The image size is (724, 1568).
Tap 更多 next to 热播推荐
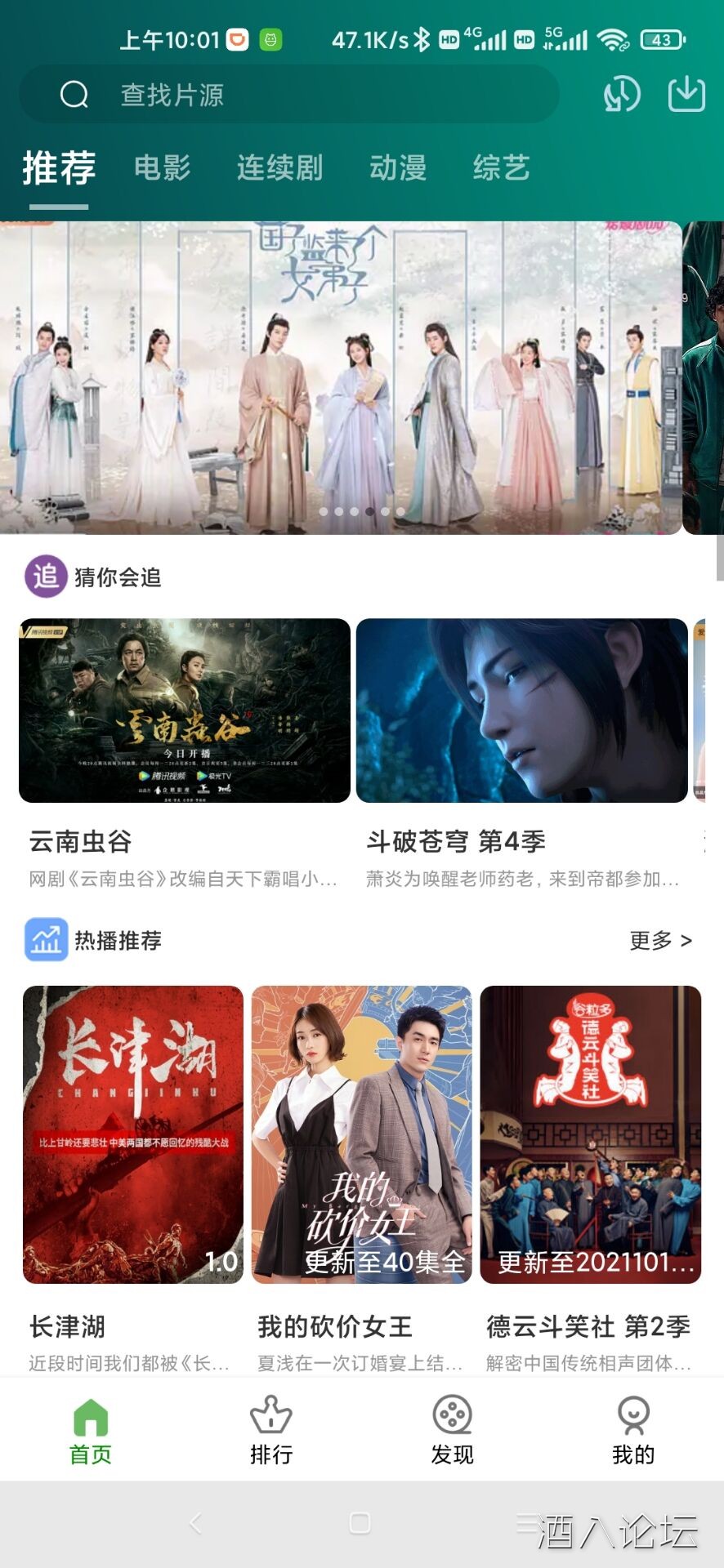[x=660, y=941]
